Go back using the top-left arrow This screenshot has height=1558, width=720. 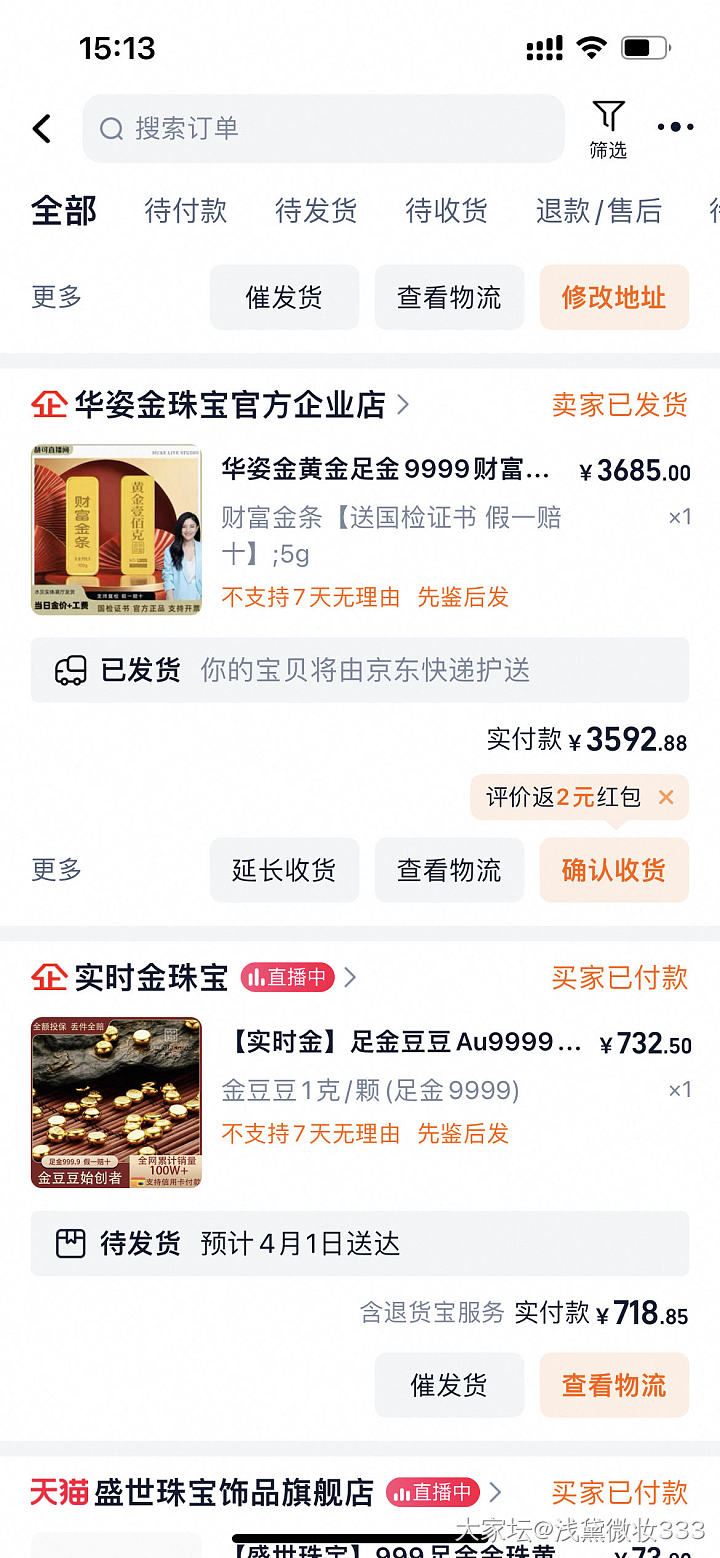[x=42, y=128]
